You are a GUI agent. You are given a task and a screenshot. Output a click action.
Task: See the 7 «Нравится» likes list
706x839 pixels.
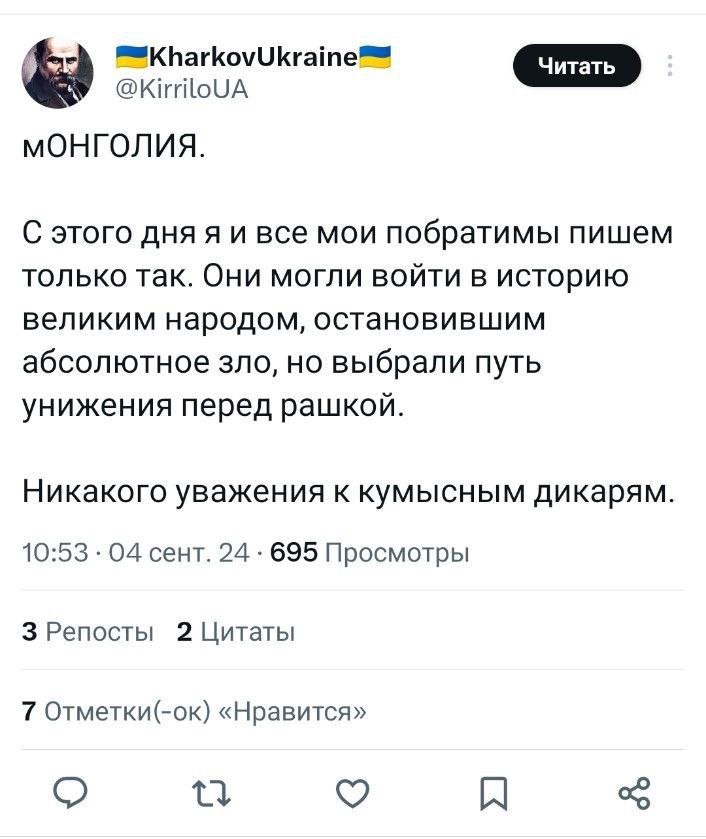point(193,711)
